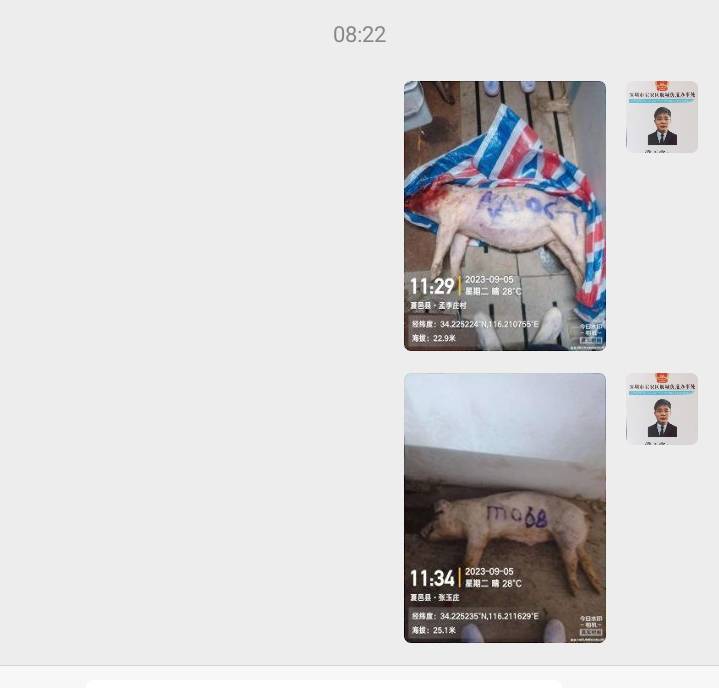Tap sender avatar beside the 11:29 photo
This screenshot has height=688, width=719.
coord(662,117)
